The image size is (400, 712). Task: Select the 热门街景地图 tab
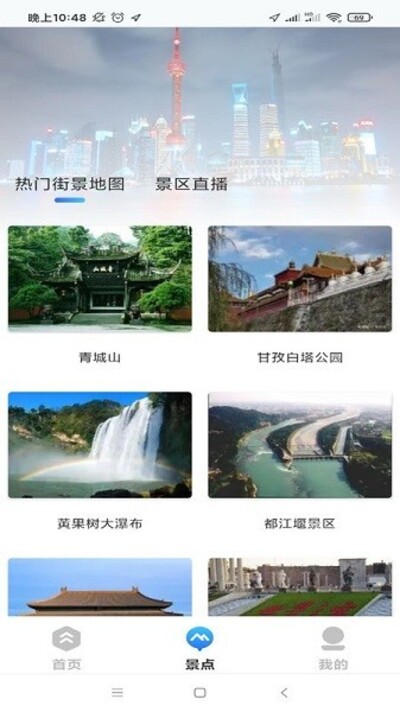coord(70,184)
